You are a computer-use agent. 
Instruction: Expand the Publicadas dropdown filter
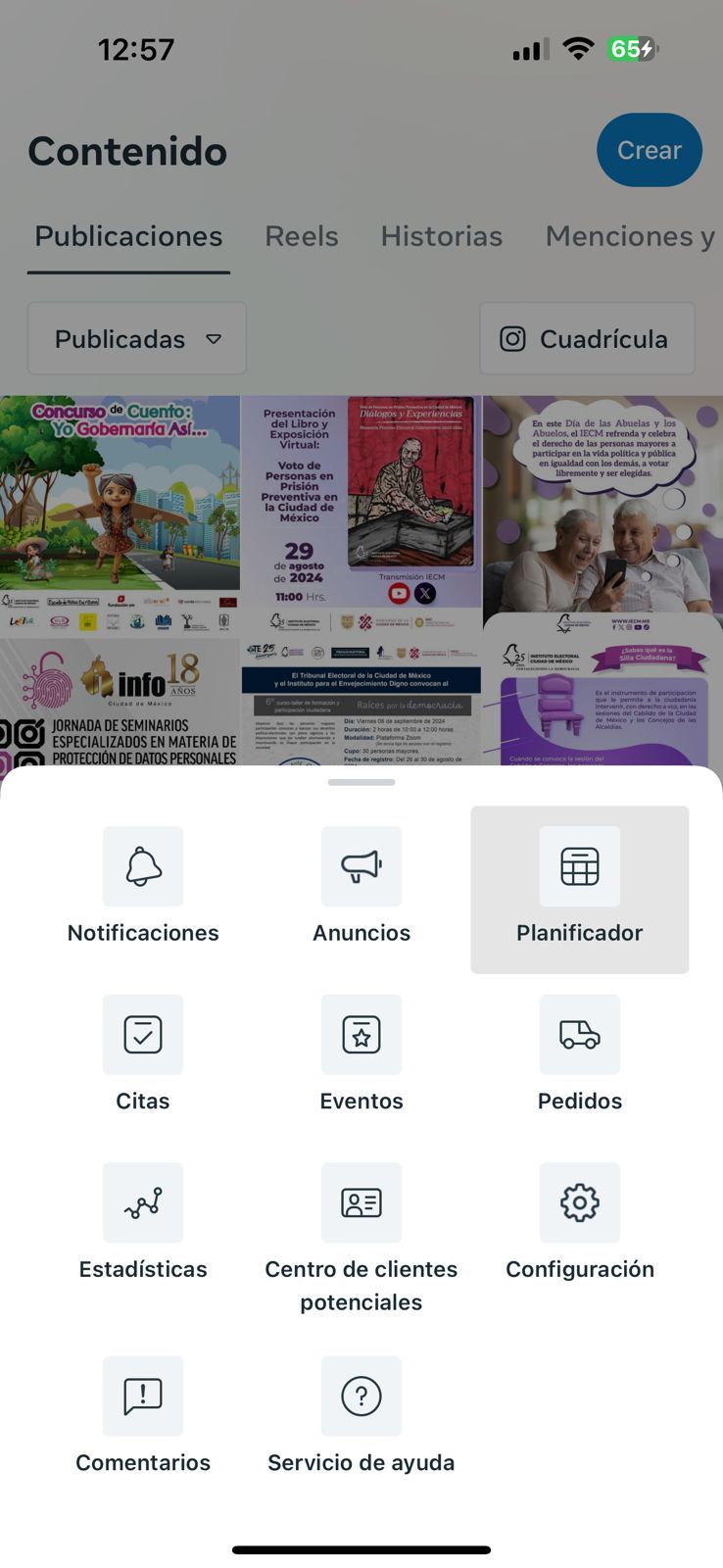pyautogui.click(x=137, y=339)
